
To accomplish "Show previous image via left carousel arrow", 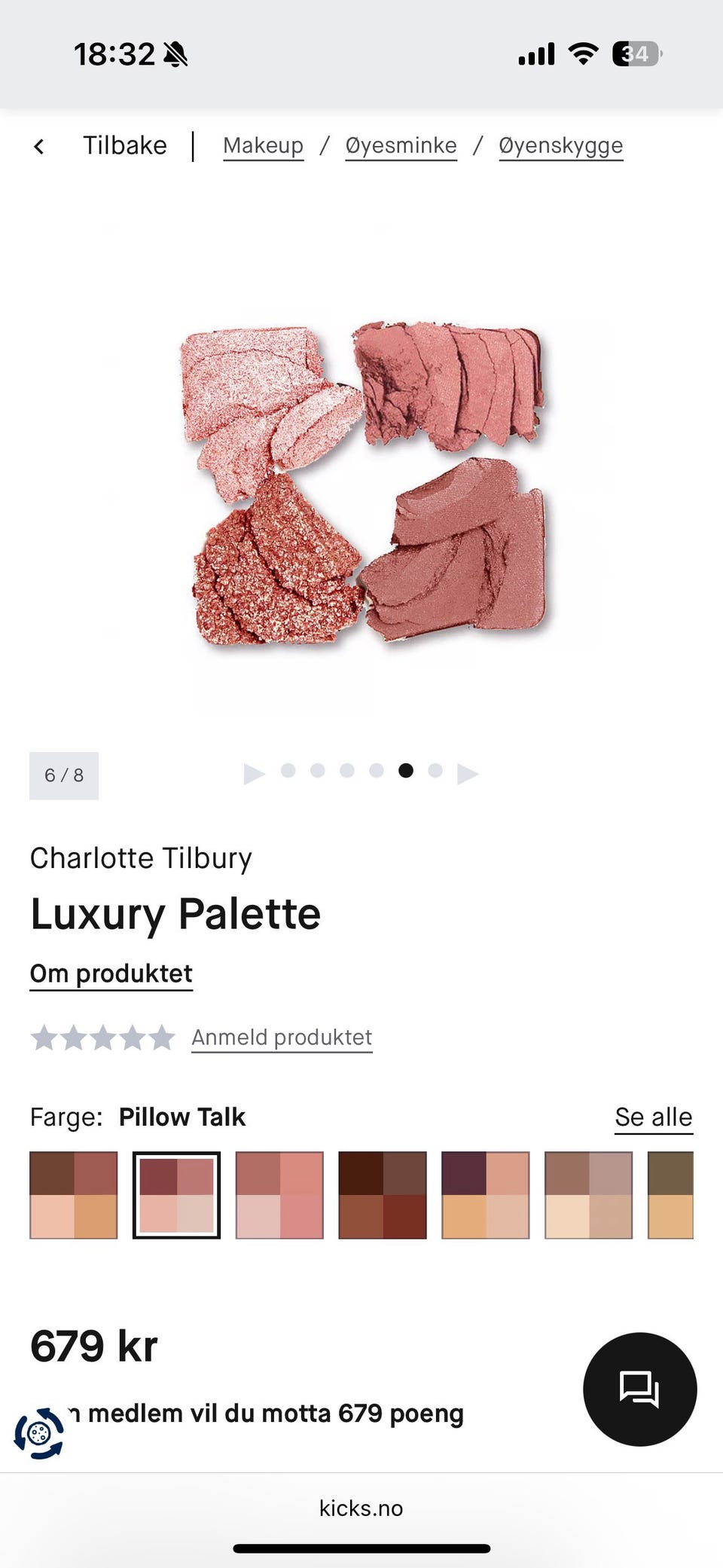I will [x=255, y=772].
